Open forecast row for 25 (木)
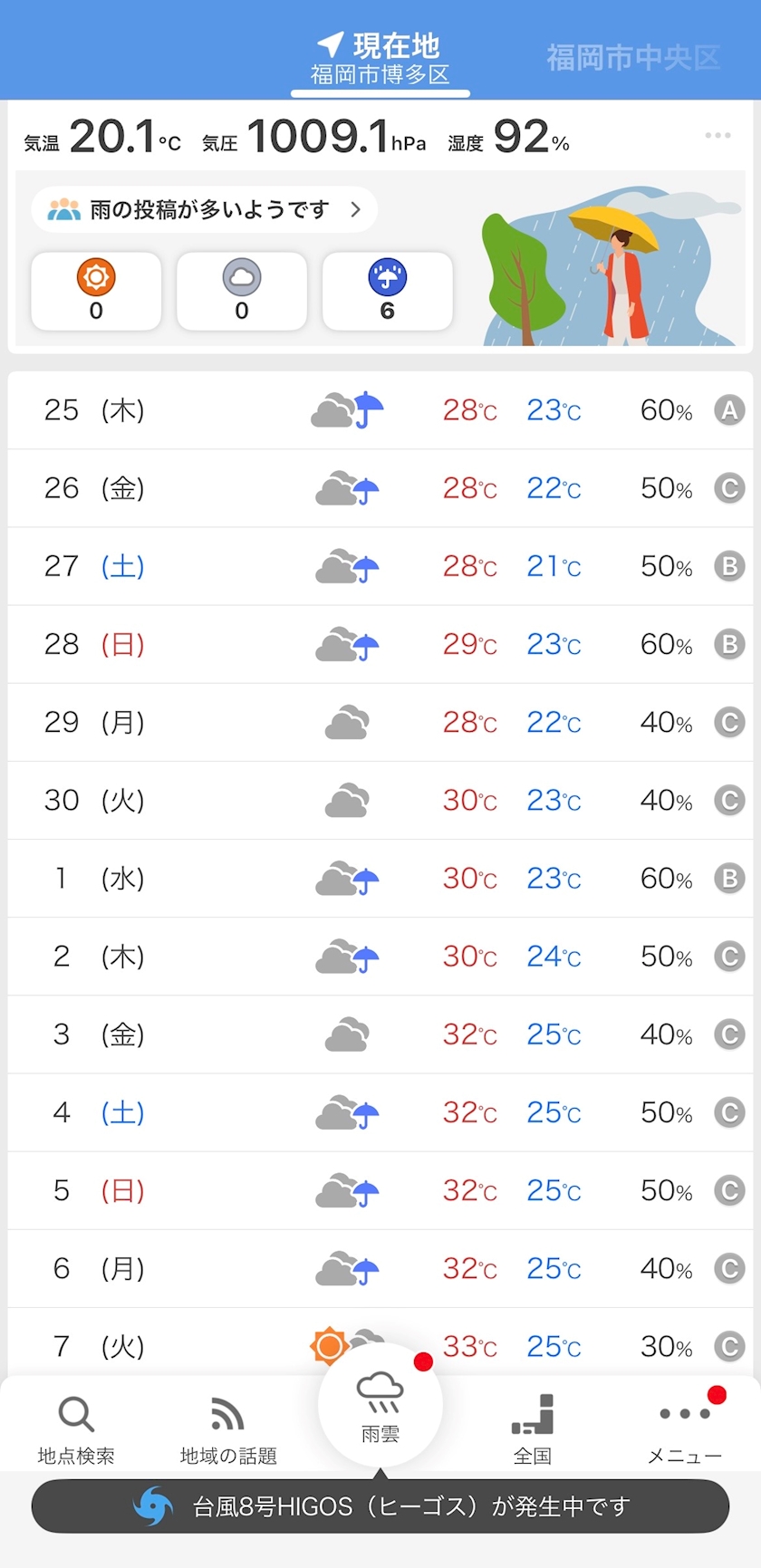This screenshot has height=1568, width=761. [x=380, y=410]
